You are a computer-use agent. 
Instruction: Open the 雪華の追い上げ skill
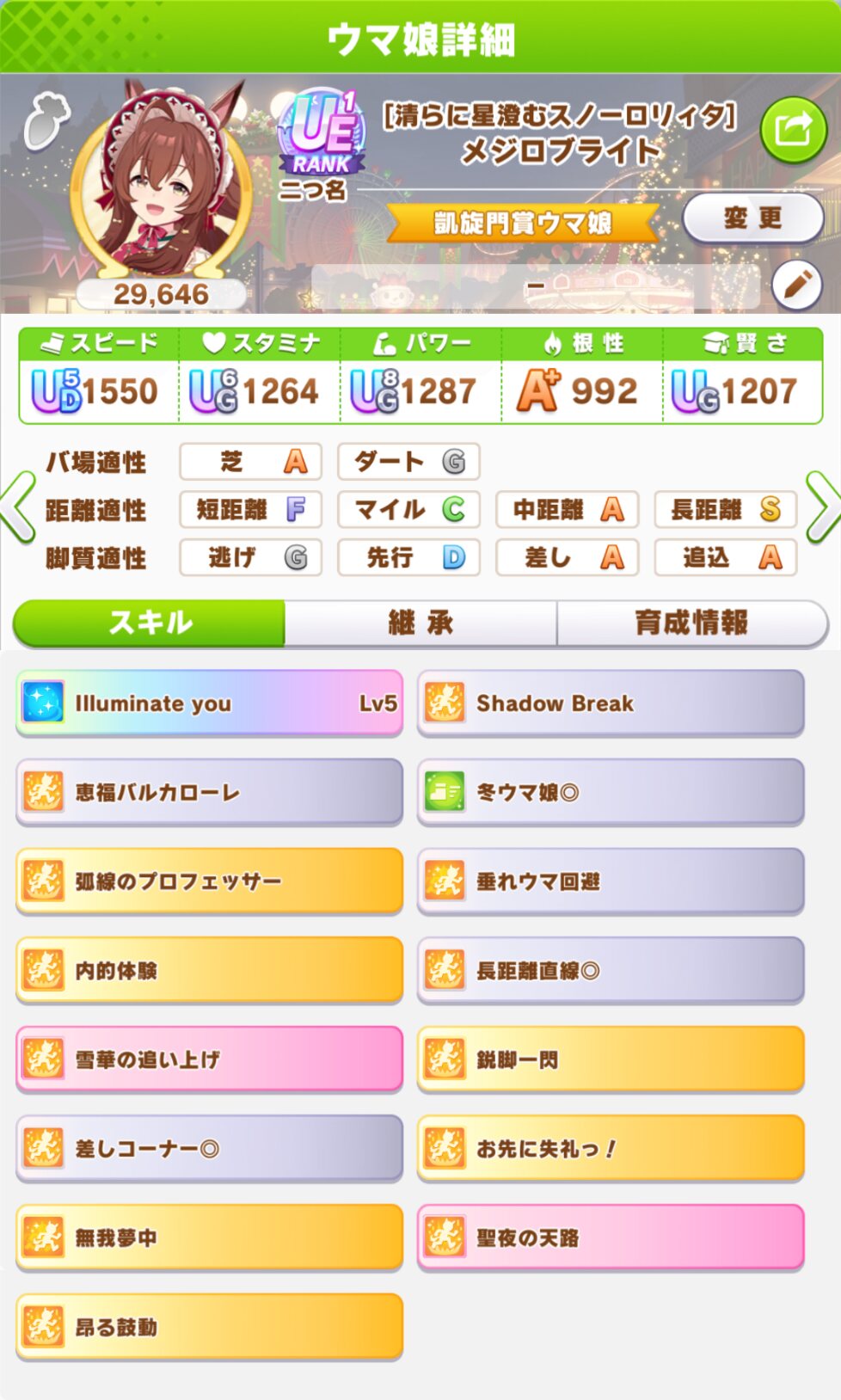point(209,1059)
